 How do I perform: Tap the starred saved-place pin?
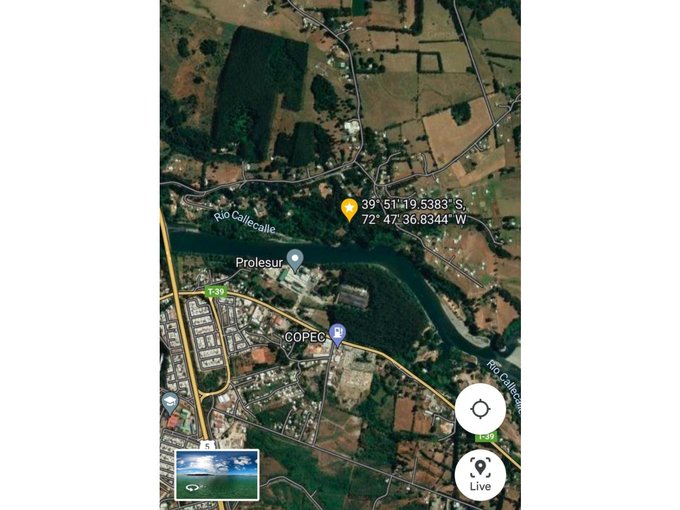(349, 209)
